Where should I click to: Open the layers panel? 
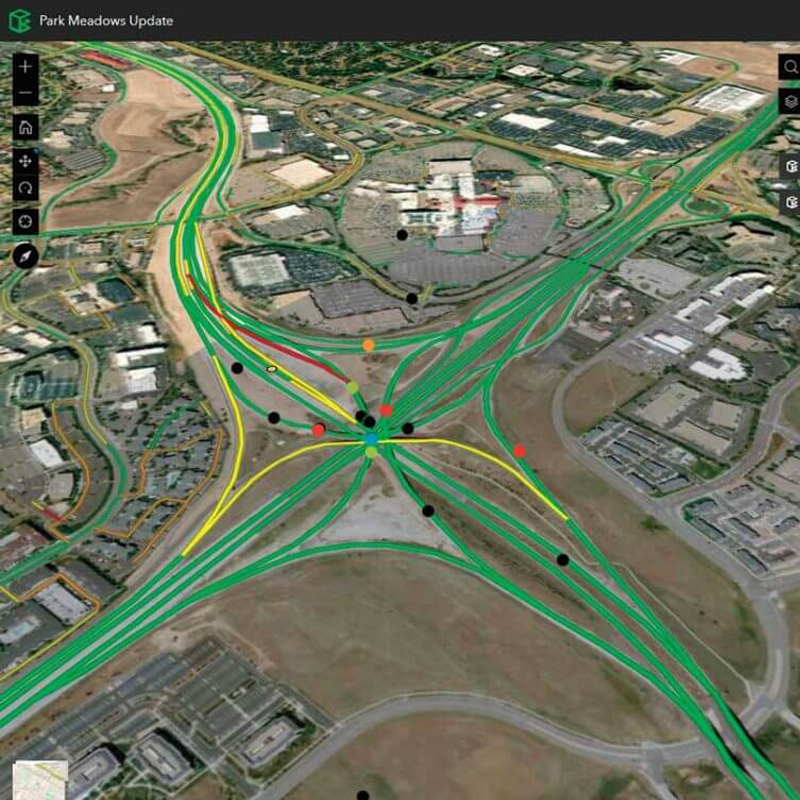[790, 101]
